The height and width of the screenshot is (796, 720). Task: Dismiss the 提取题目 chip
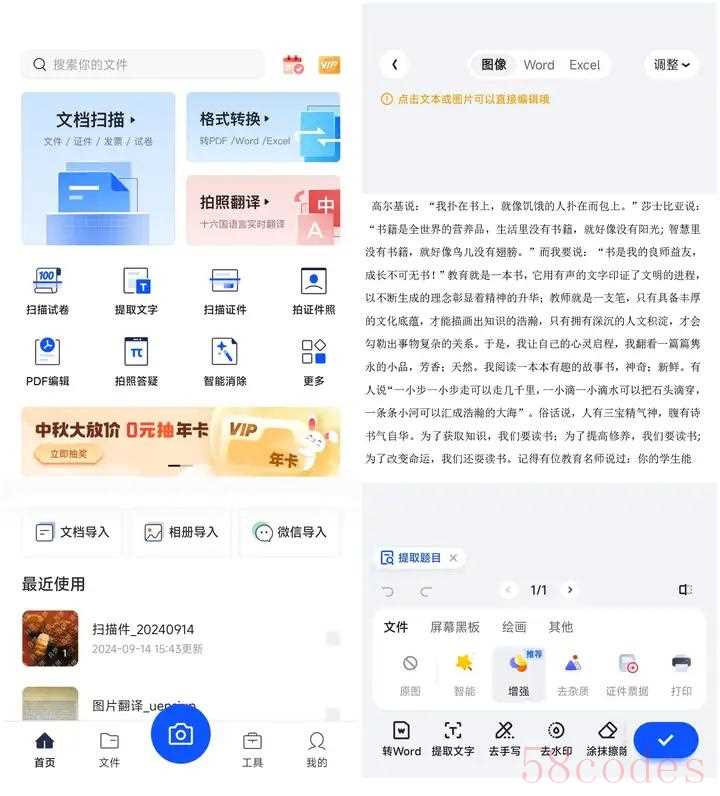(x=453, y=558)
